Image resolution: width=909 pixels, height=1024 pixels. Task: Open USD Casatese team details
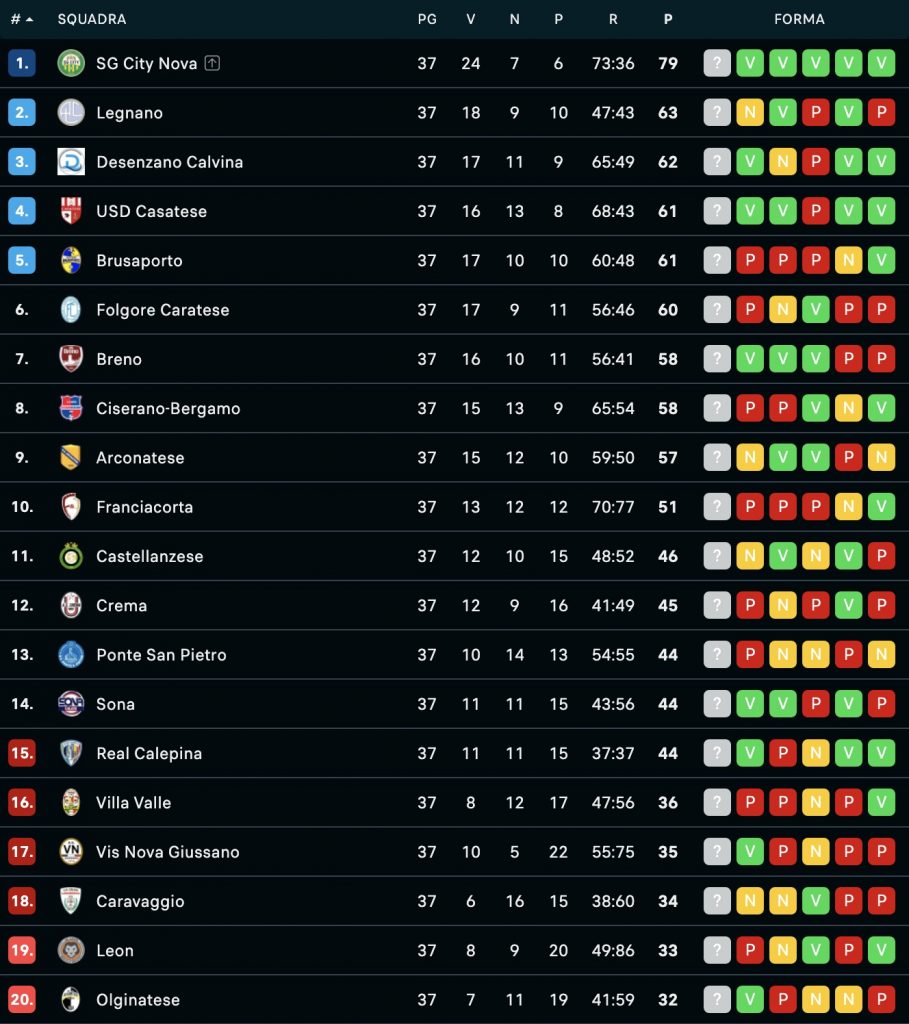151,211
